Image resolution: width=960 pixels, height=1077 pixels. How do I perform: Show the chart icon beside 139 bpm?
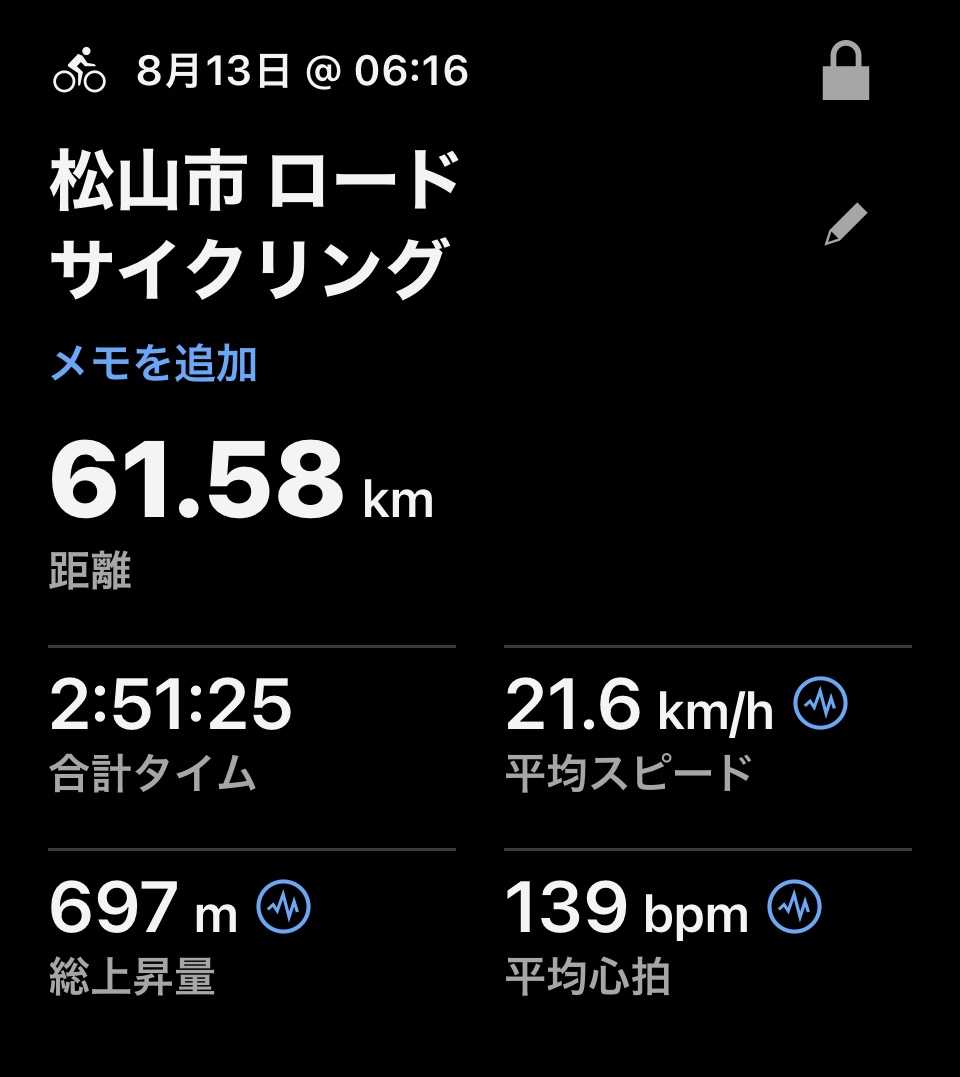click(794, 907)
